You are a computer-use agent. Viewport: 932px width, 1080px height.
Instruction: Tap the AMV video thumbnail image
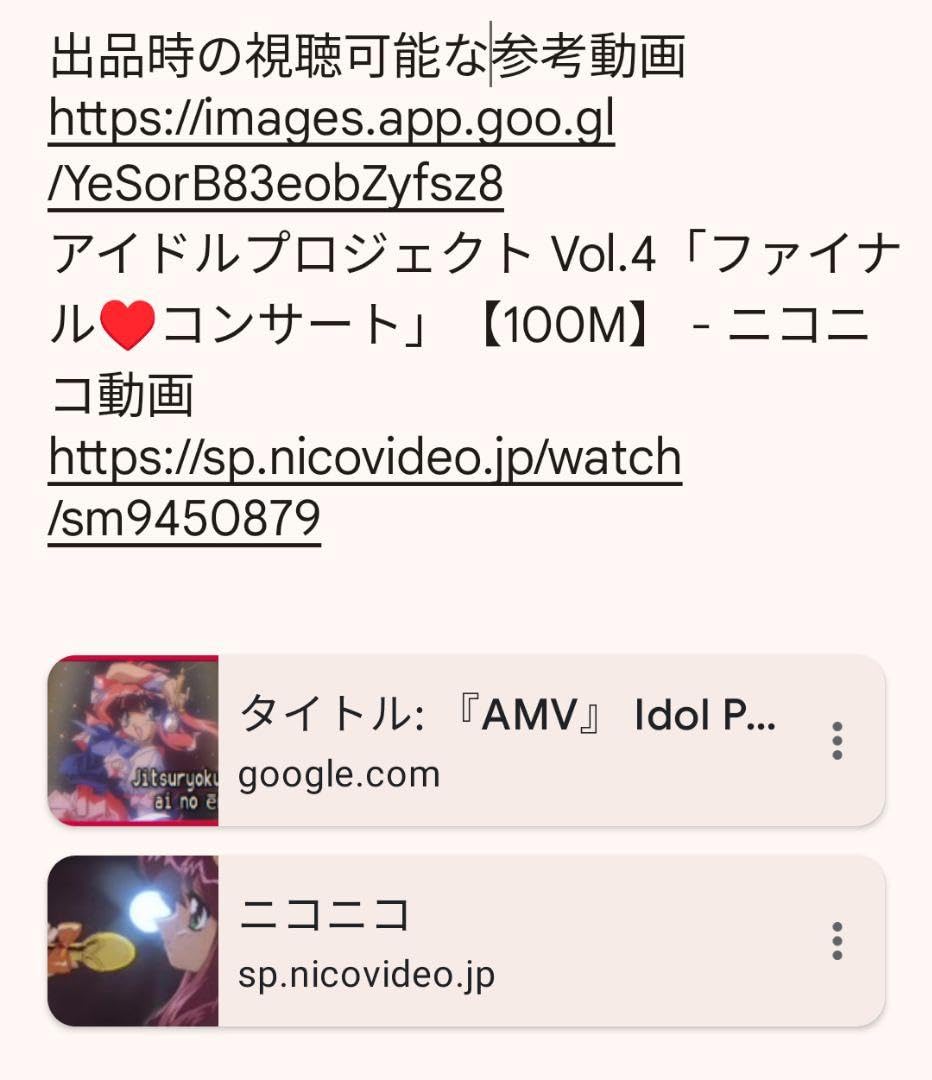click(133, 740)
